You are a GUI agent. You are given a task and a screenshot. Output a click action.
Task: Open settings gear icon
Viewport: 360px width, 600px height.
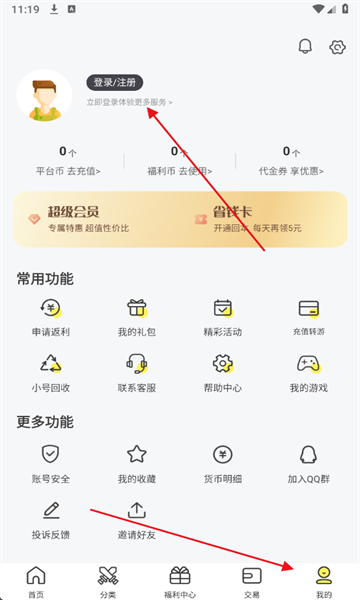click(x=337, y=47)
